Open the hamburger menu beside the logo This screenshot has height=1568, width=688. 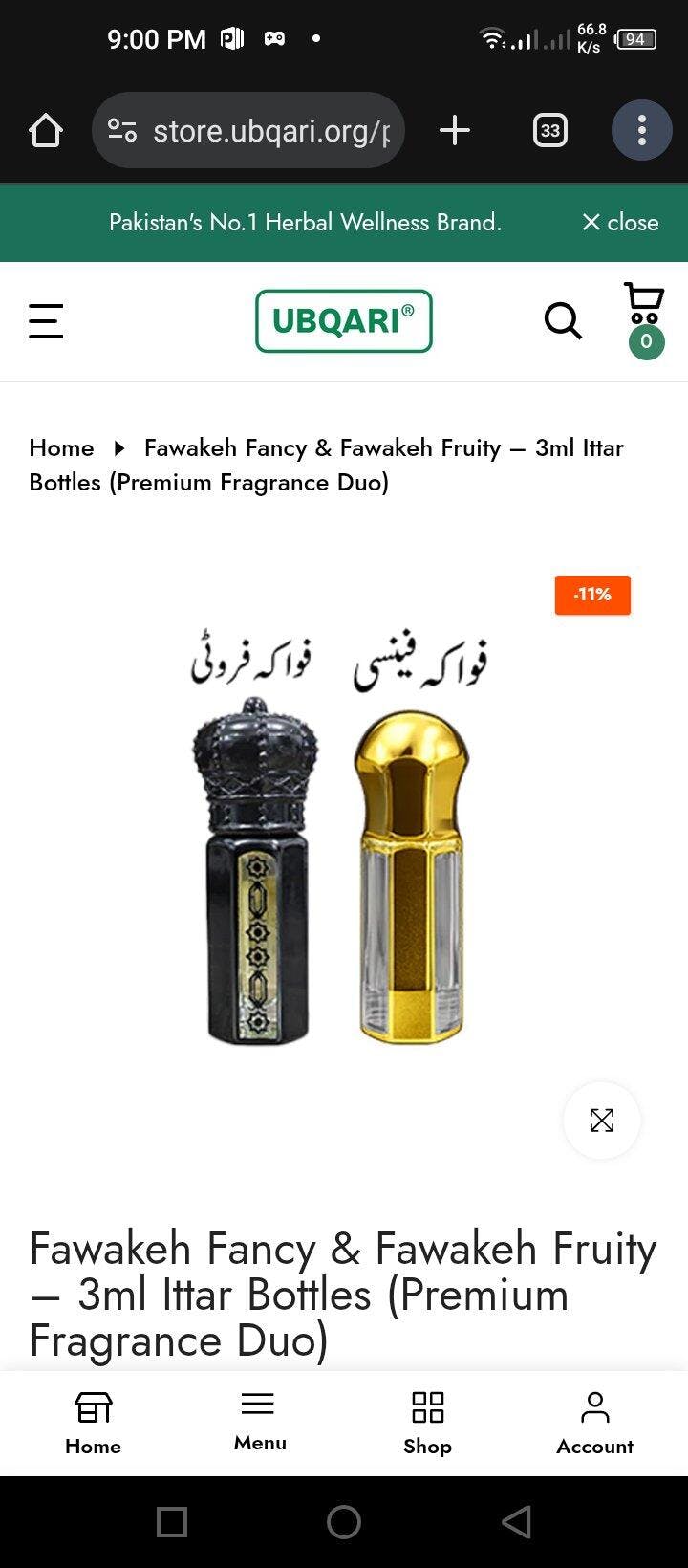coord(46,321)
